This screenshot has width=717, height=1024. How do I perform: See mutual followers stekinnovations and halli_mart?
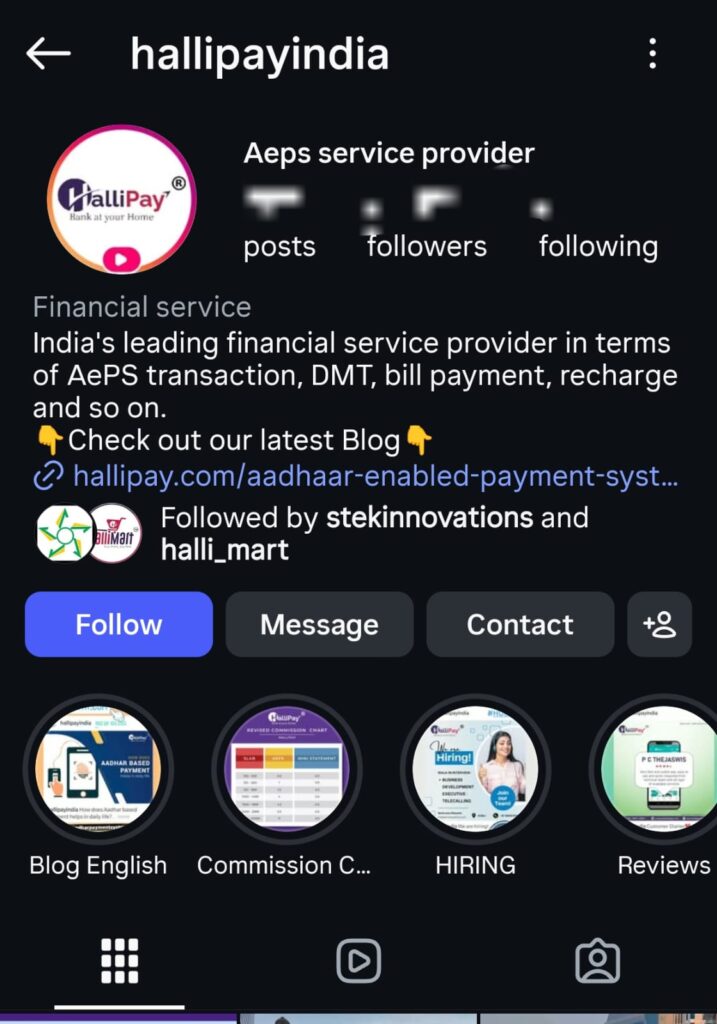(x=374, y=533)
